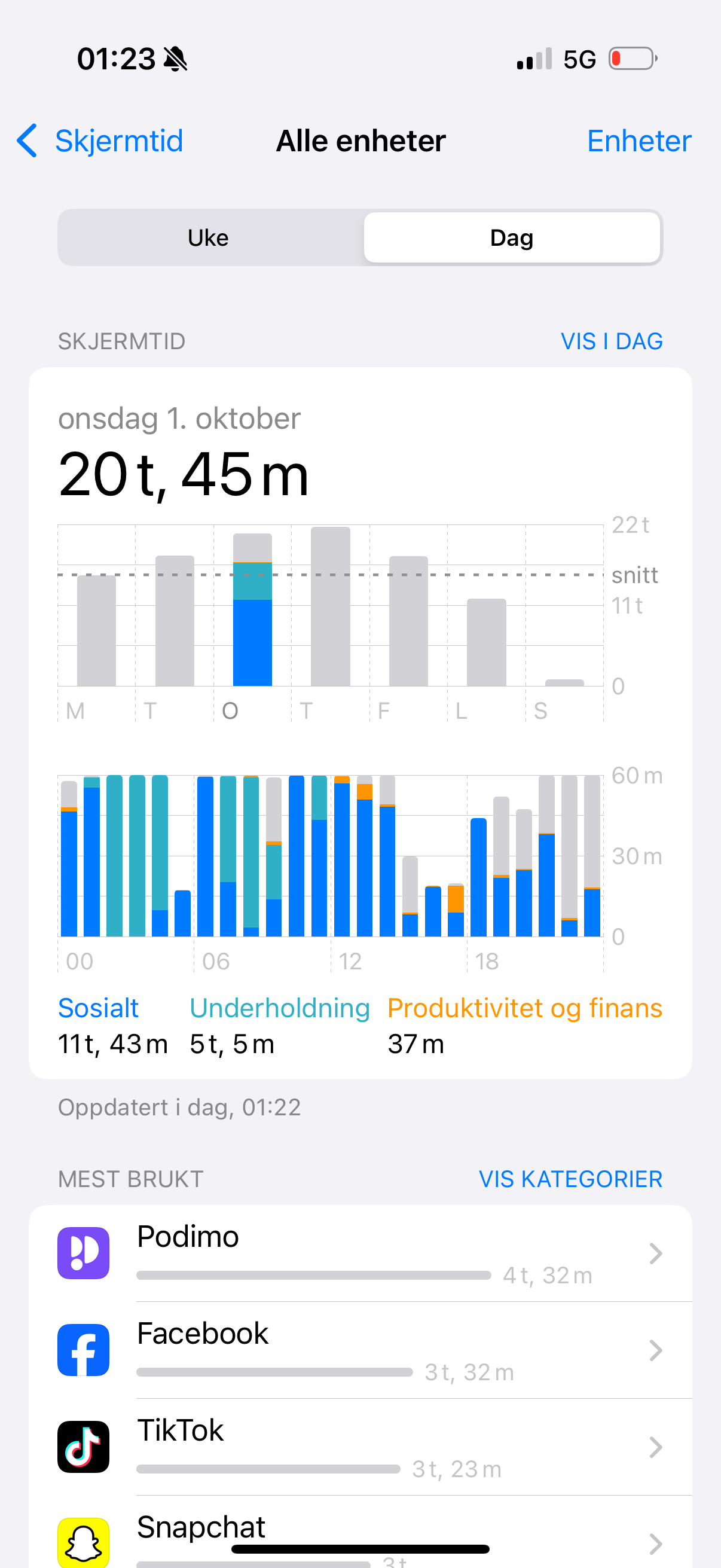Tap VIS KATEGORIER link
Viewport: 721px width, 1568px height.
tap(570, 1179)
